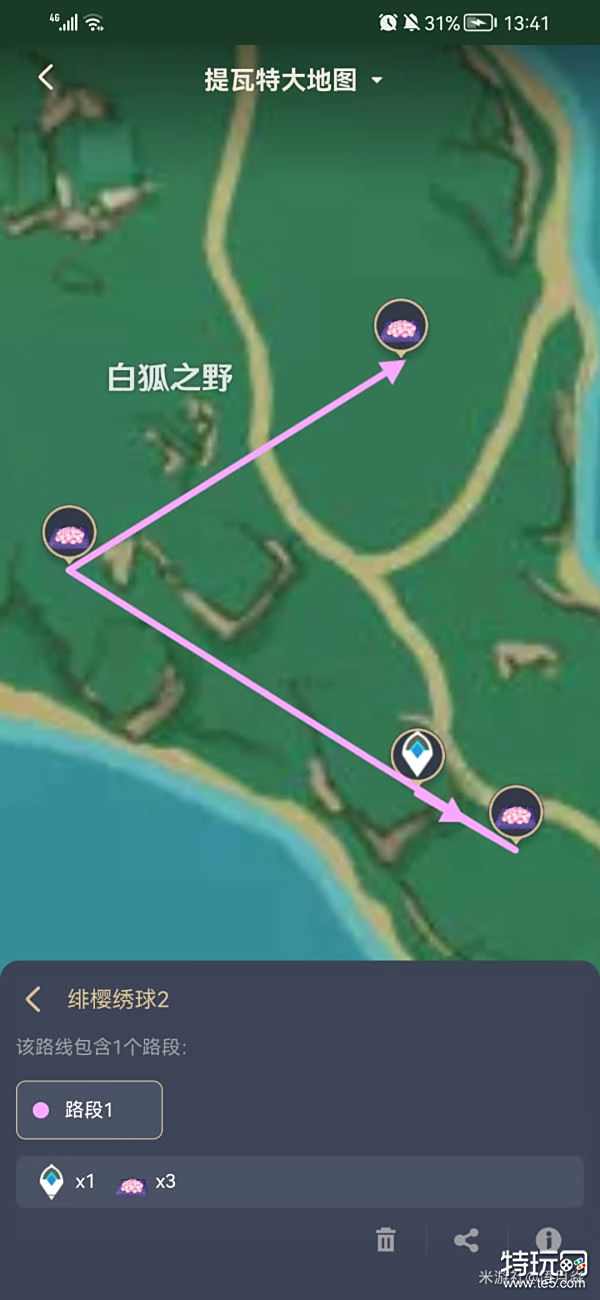600x1300 pixels.
Task: Select the 路段1 route segment
Action: click(x=89, y=1110)
